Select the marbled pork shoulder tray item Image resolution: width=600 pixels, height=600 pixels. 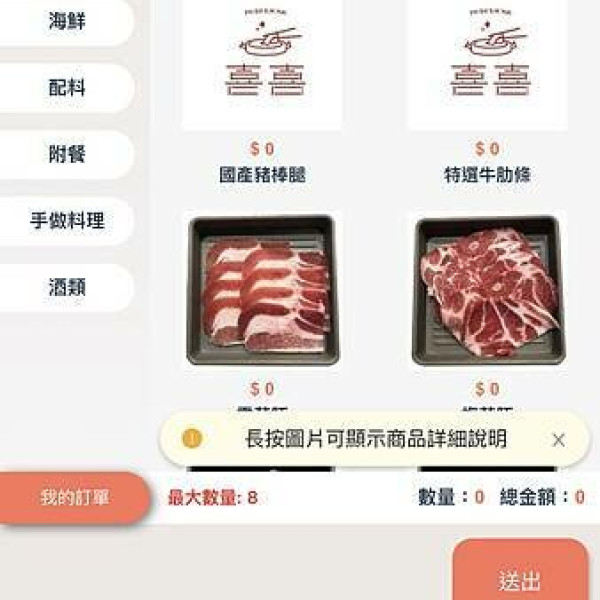click(x=487, y=290)
